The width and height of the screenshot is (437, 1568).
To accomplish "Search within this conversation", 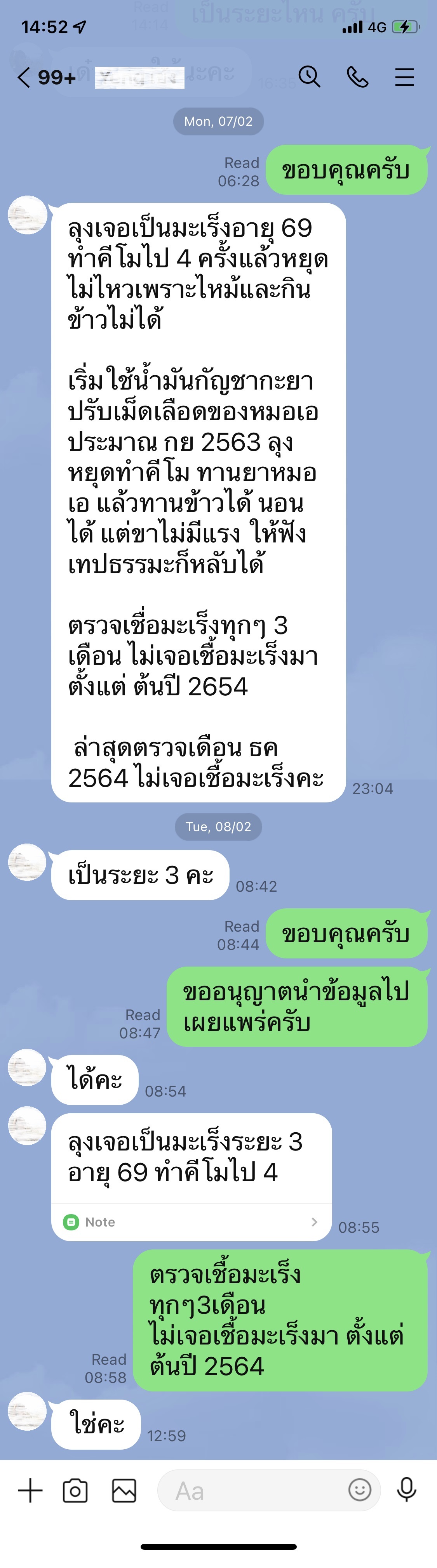I will (x=309, y=77).
